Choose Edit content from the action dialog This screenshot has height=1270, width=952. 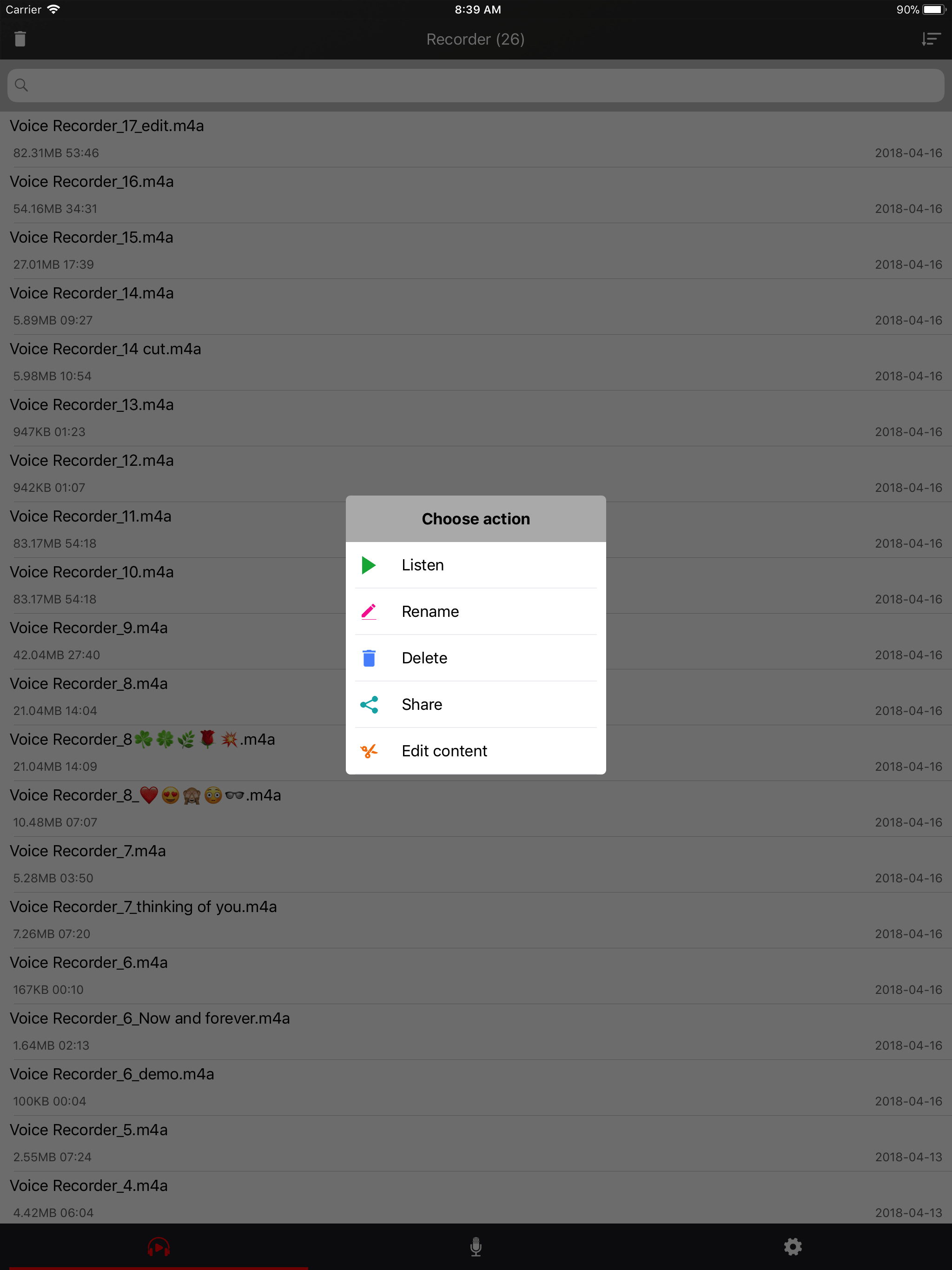(444, 751)
